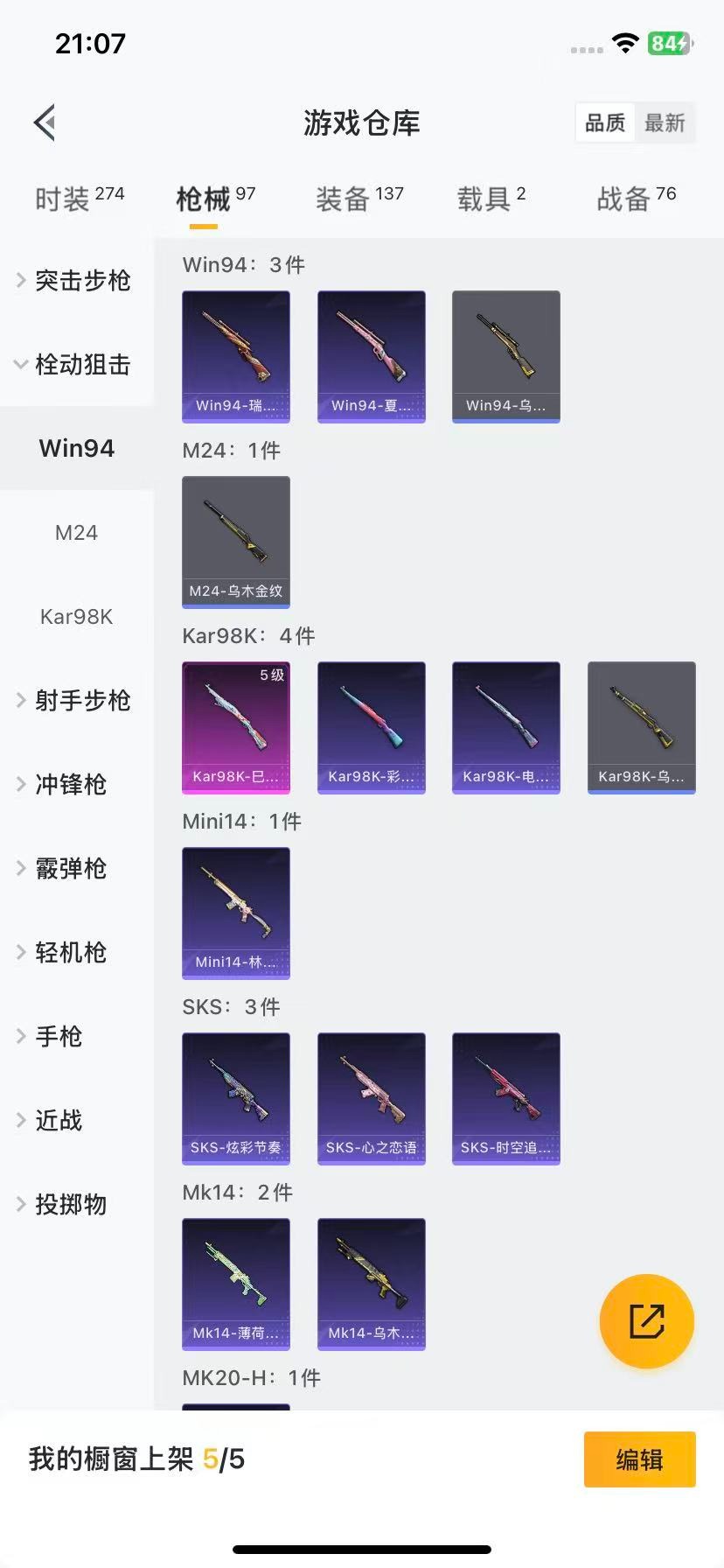
Task: View the M24-乌木金纹 skin
Action: [x=235, y=541]
